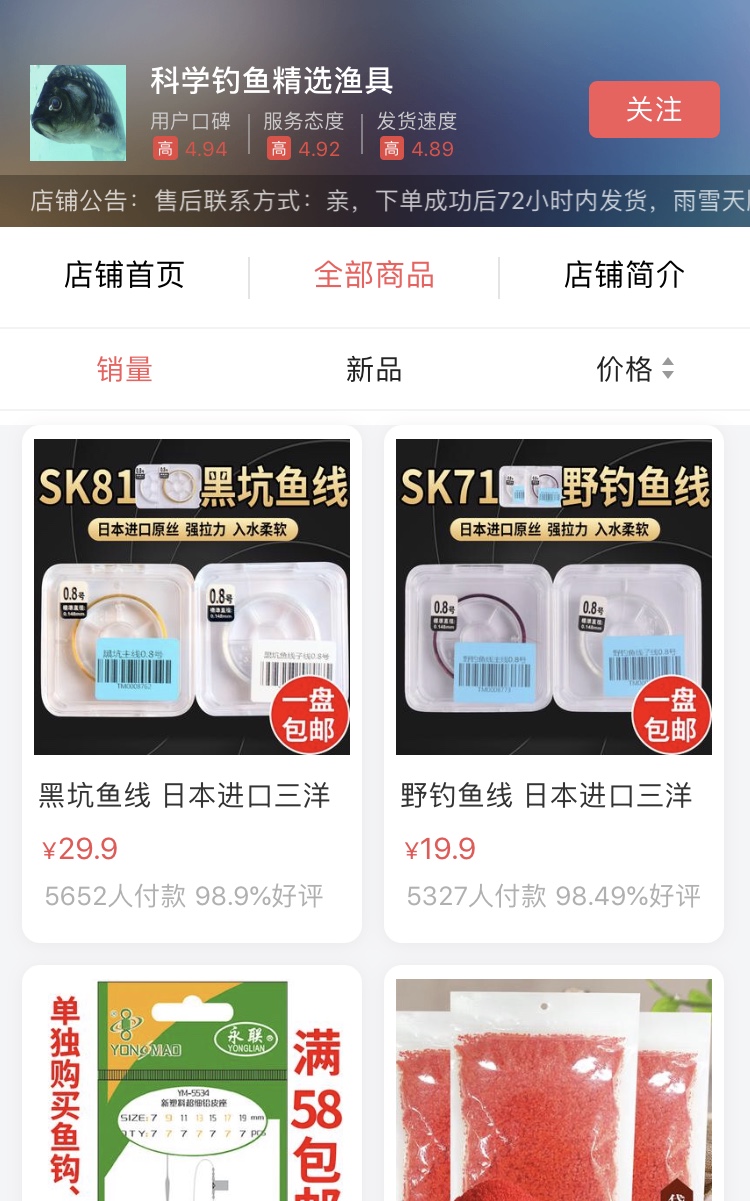Tap the fish store avatar

pos(78,113)
